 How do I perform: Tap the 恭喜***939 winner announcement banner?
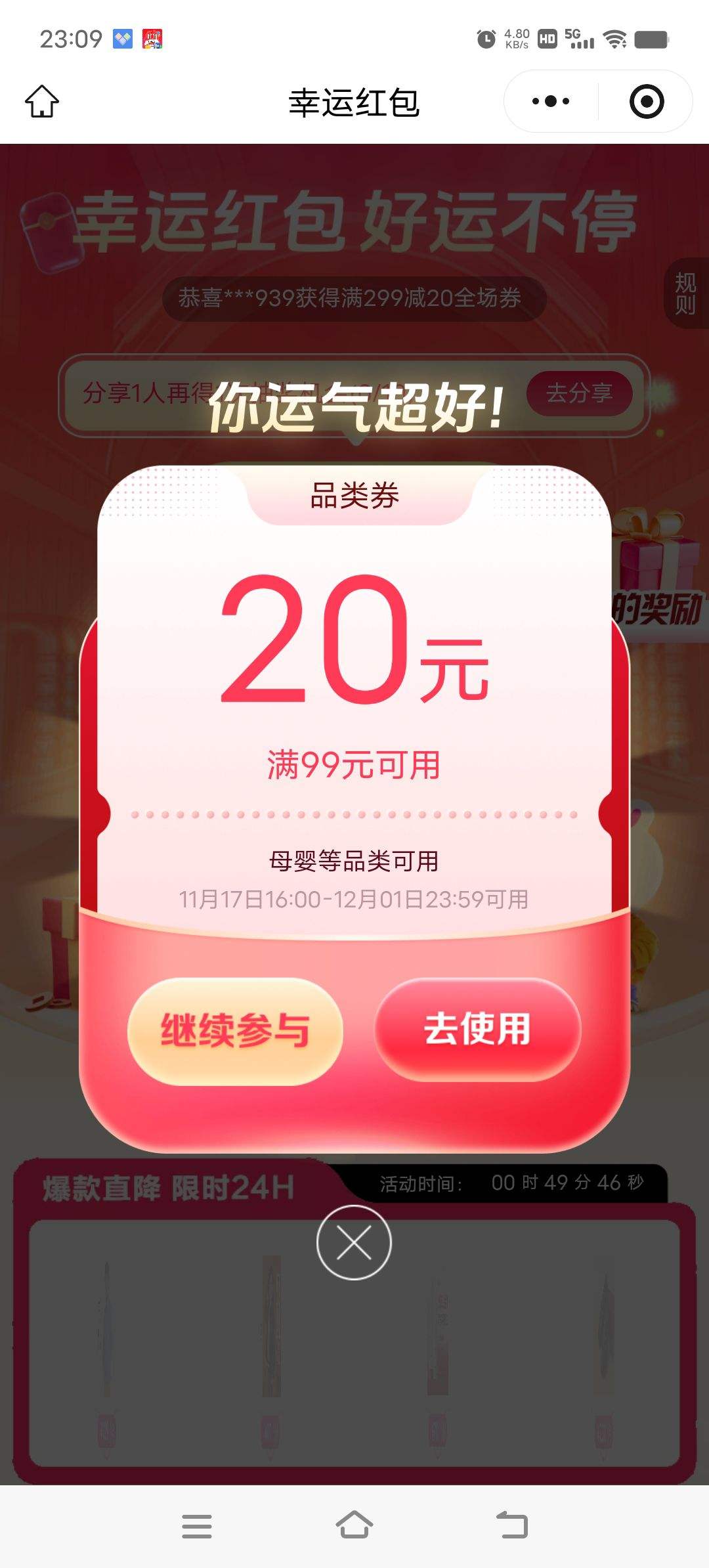[x=354, y=299]
